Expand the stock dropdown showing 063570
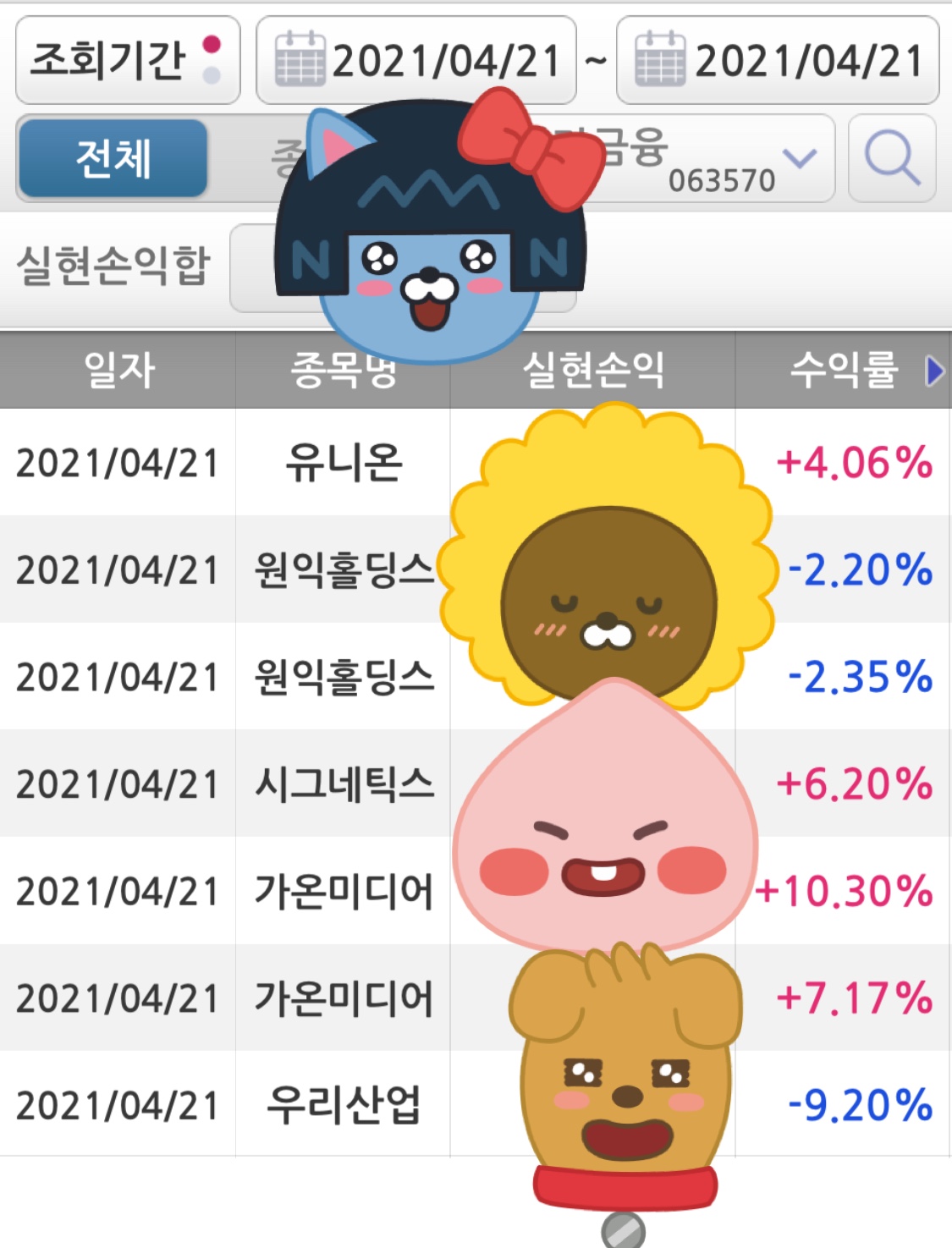 pyautogui.click(x=798, y=158)
